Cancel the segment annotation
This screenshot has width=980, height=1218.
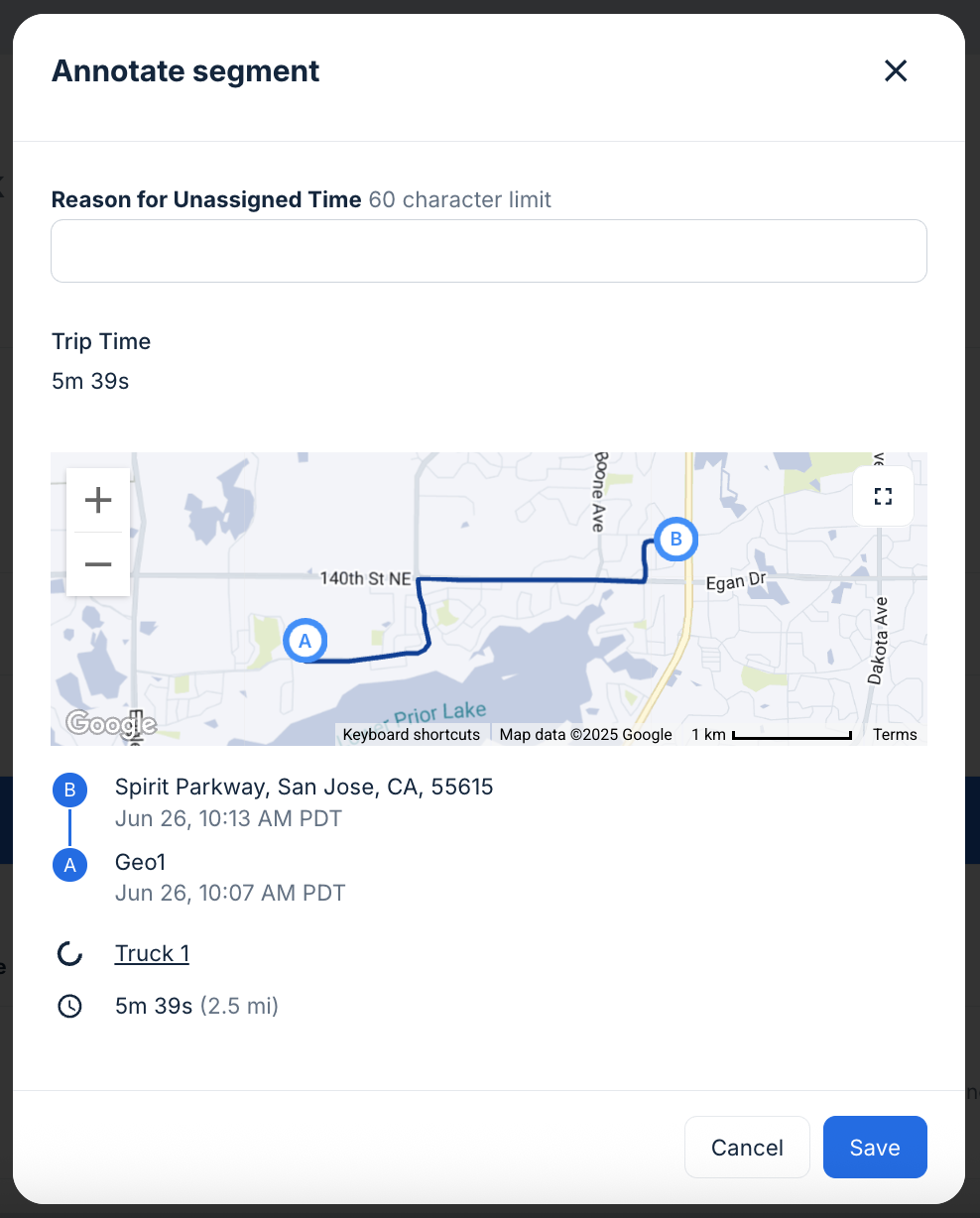pyautogui.click(x=747, y=1148)
